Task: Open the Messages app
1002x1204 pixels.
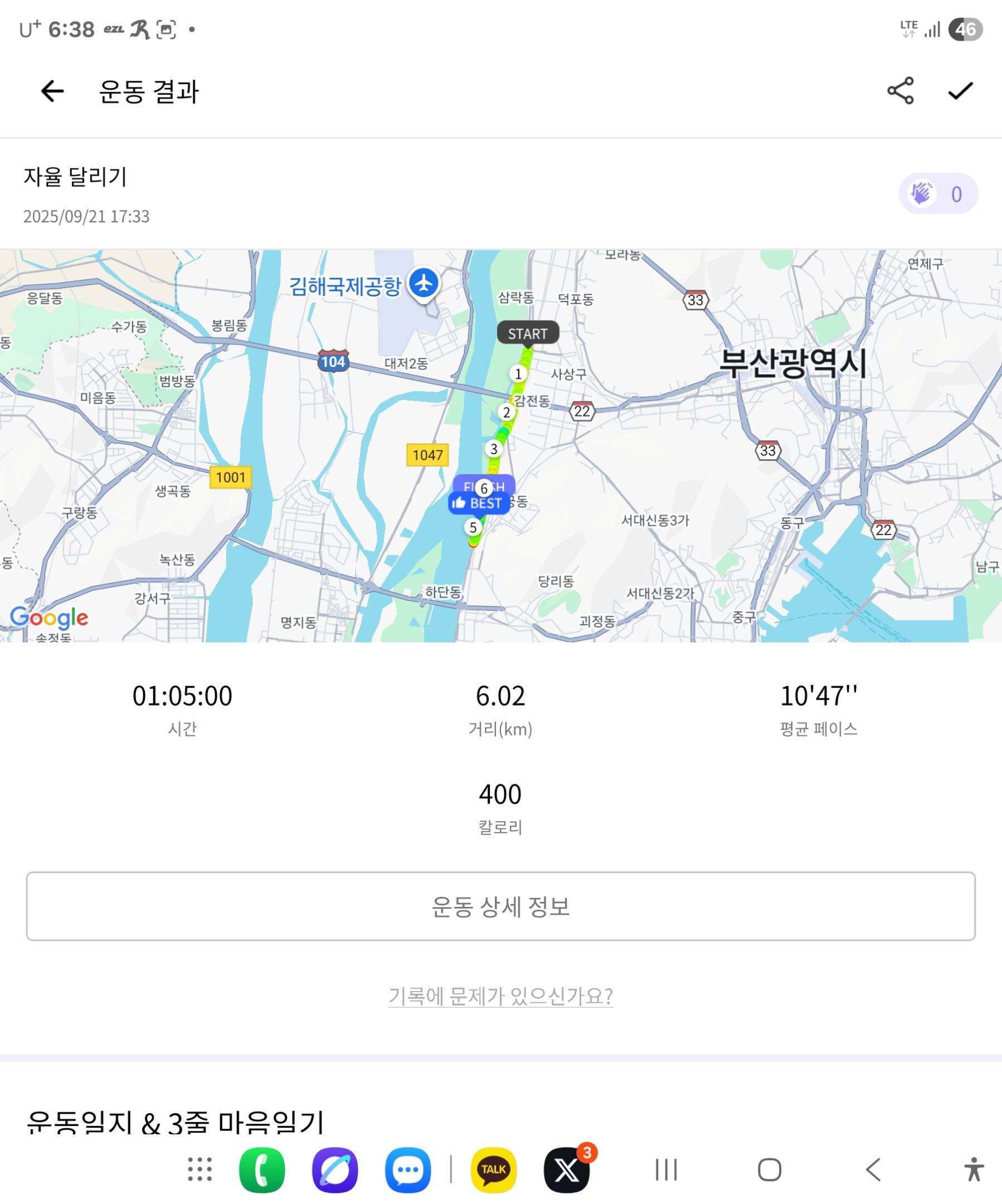Action: (407, 1169)
